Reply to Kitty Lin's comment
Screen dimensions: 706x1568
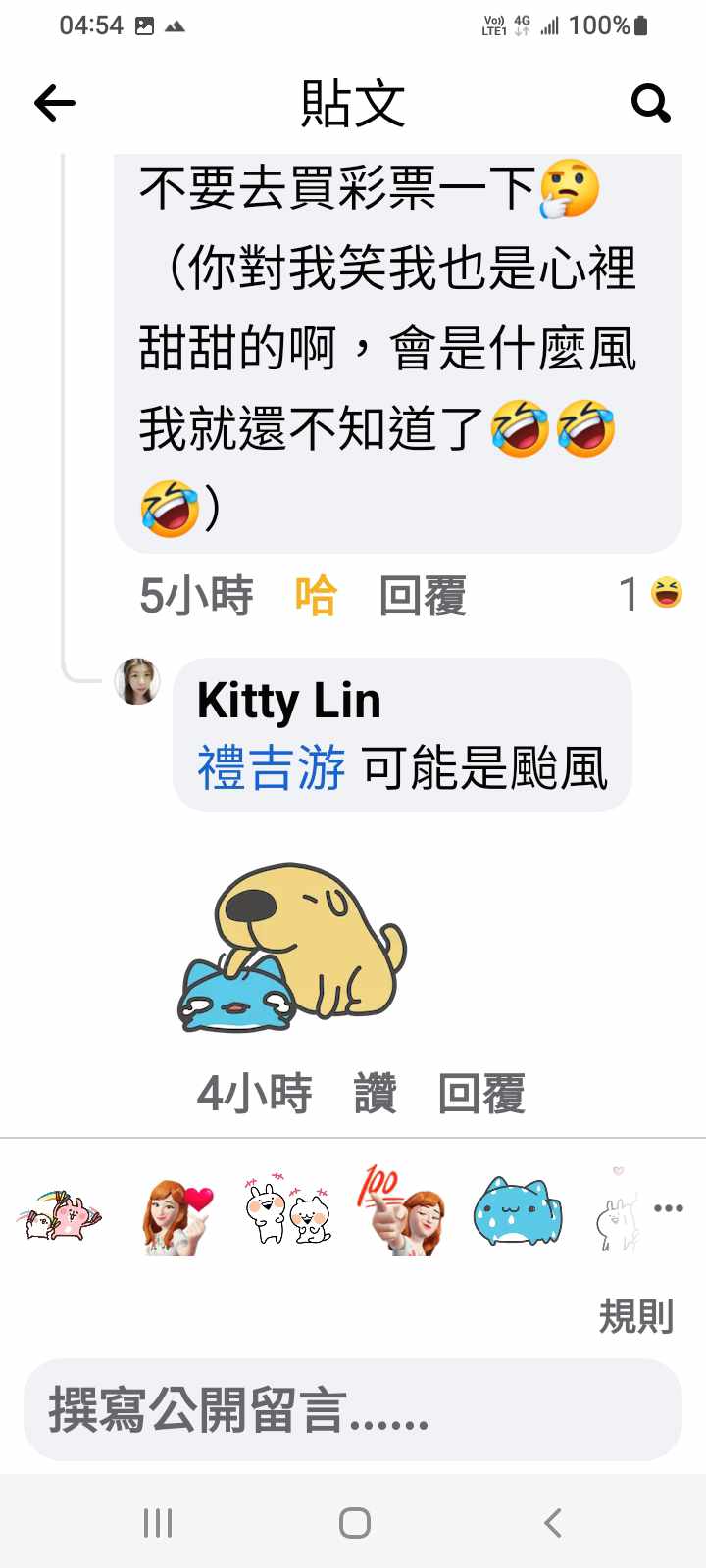click(481, 1093)
